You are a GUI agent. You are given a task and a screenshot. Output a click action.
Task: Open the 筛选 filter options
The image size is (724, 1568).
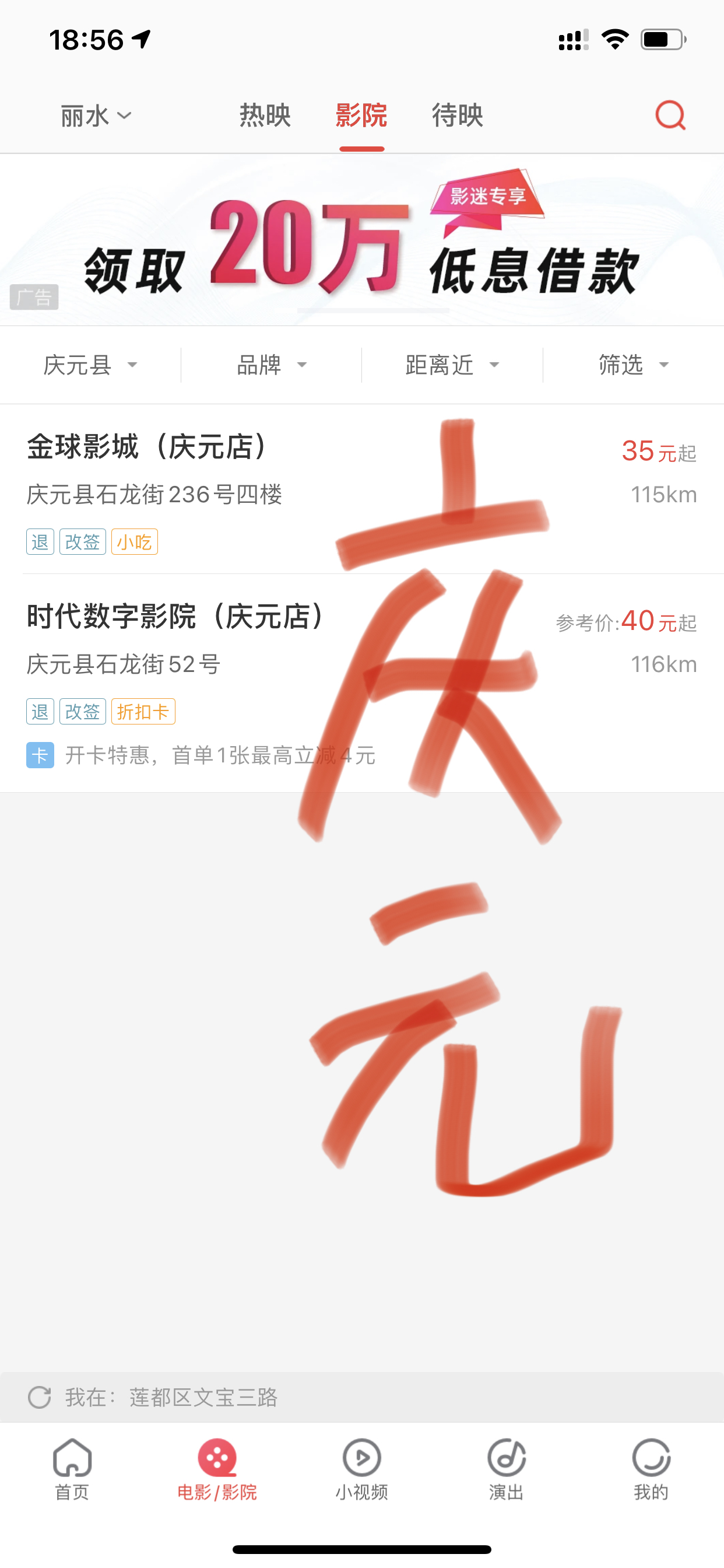633,365
